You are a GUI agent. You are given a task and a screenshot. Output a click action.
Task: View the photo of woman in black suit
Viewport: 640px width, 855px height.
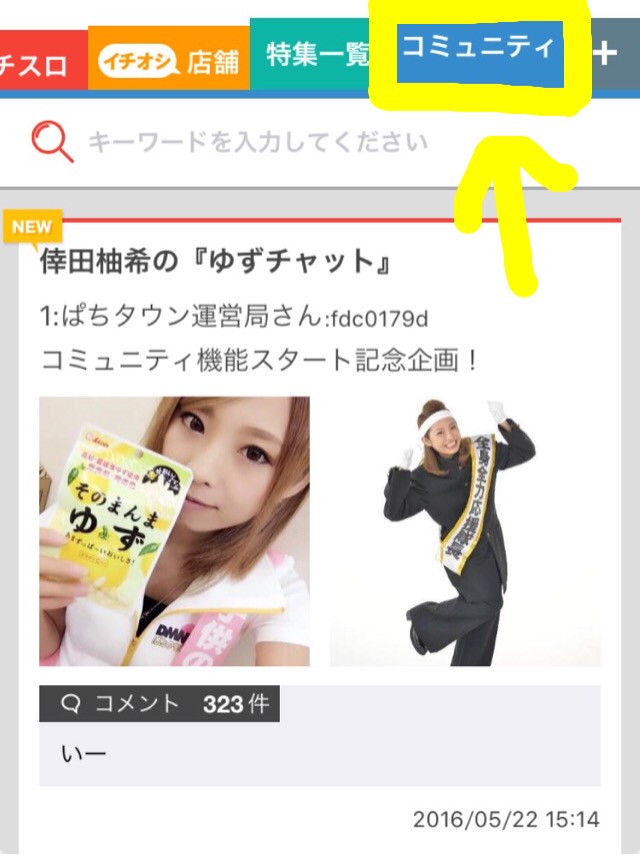tap(465, 531)
